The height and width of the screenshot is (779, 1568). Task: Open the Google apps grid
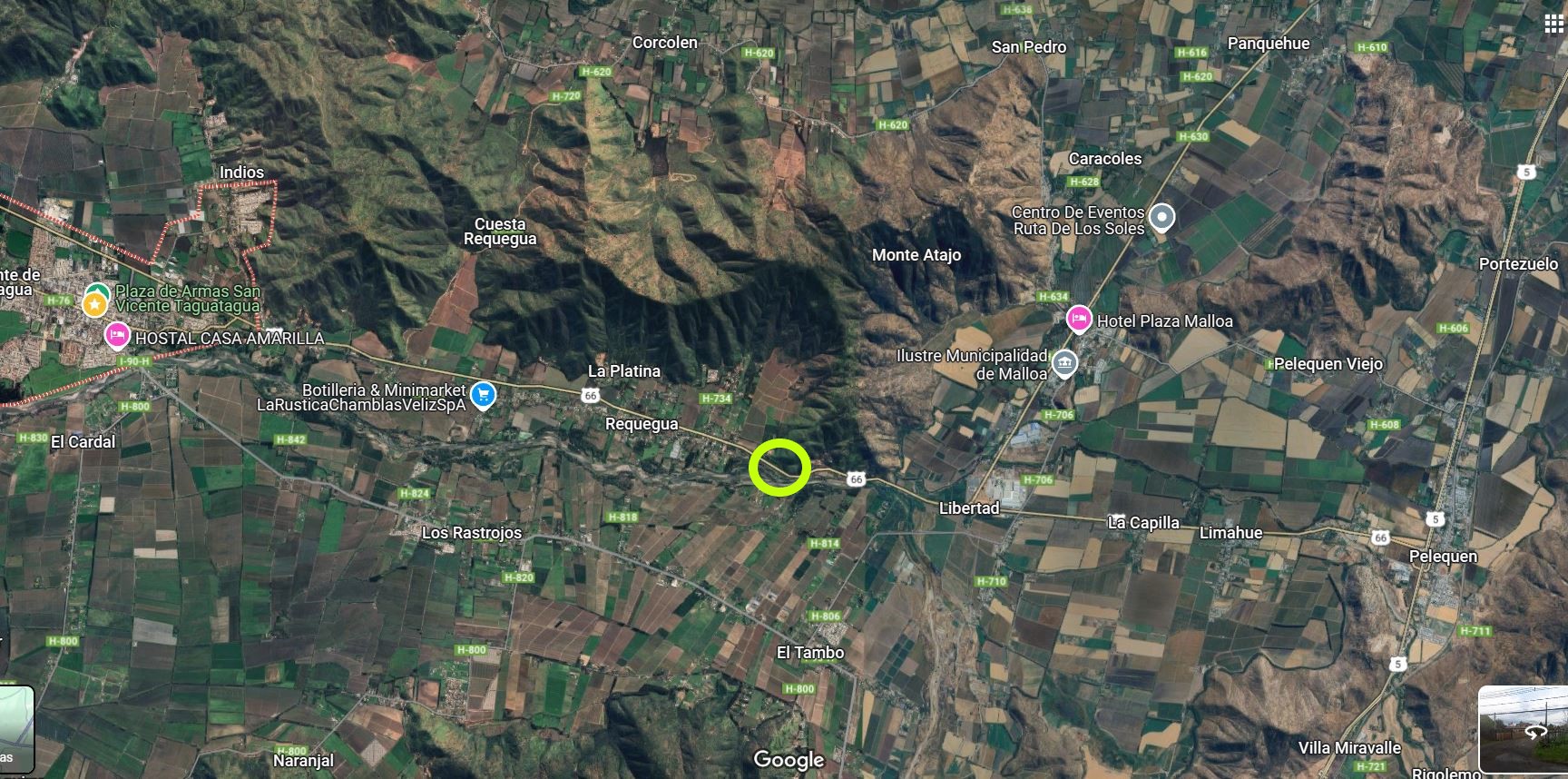(x=1553, y=25)
